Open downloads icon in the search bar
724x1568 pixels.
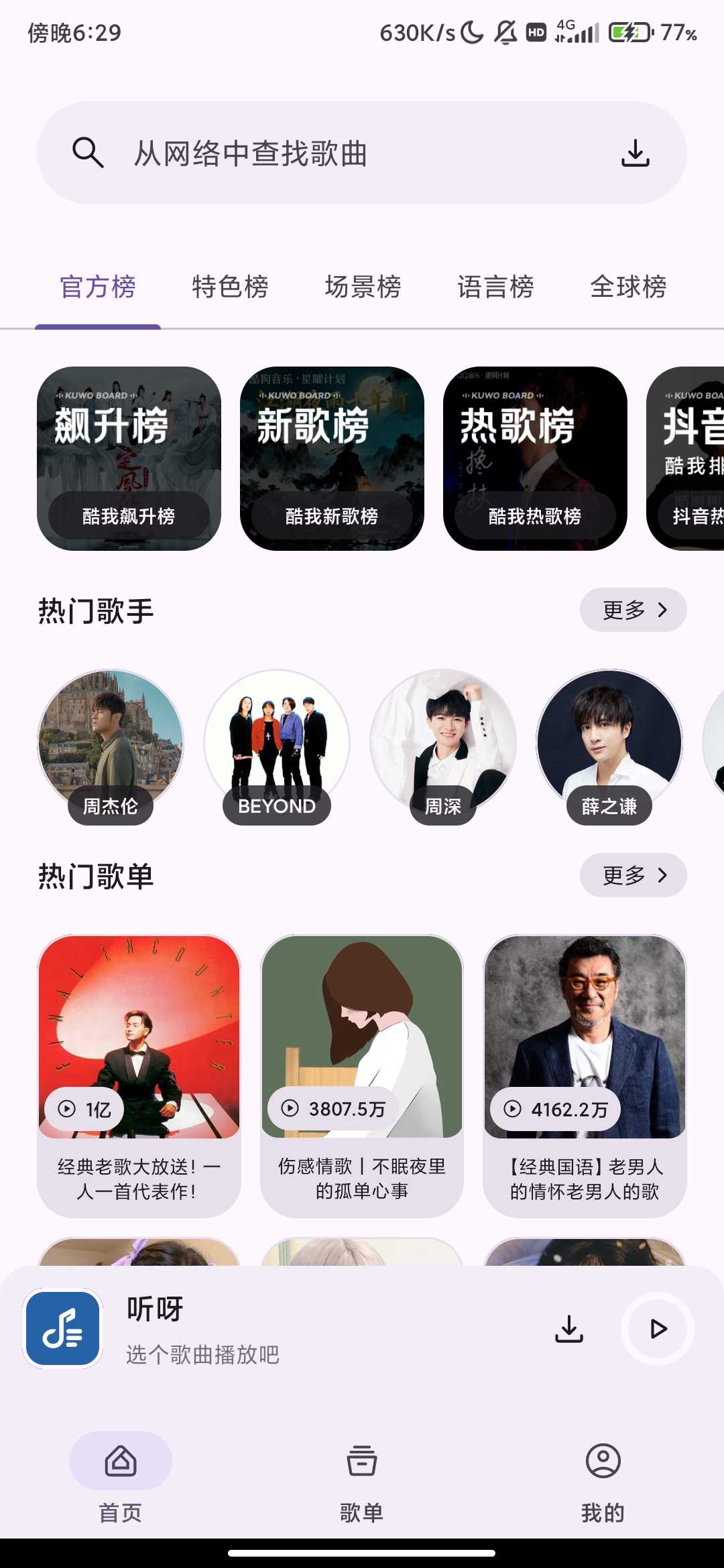(x=635, y=153)
